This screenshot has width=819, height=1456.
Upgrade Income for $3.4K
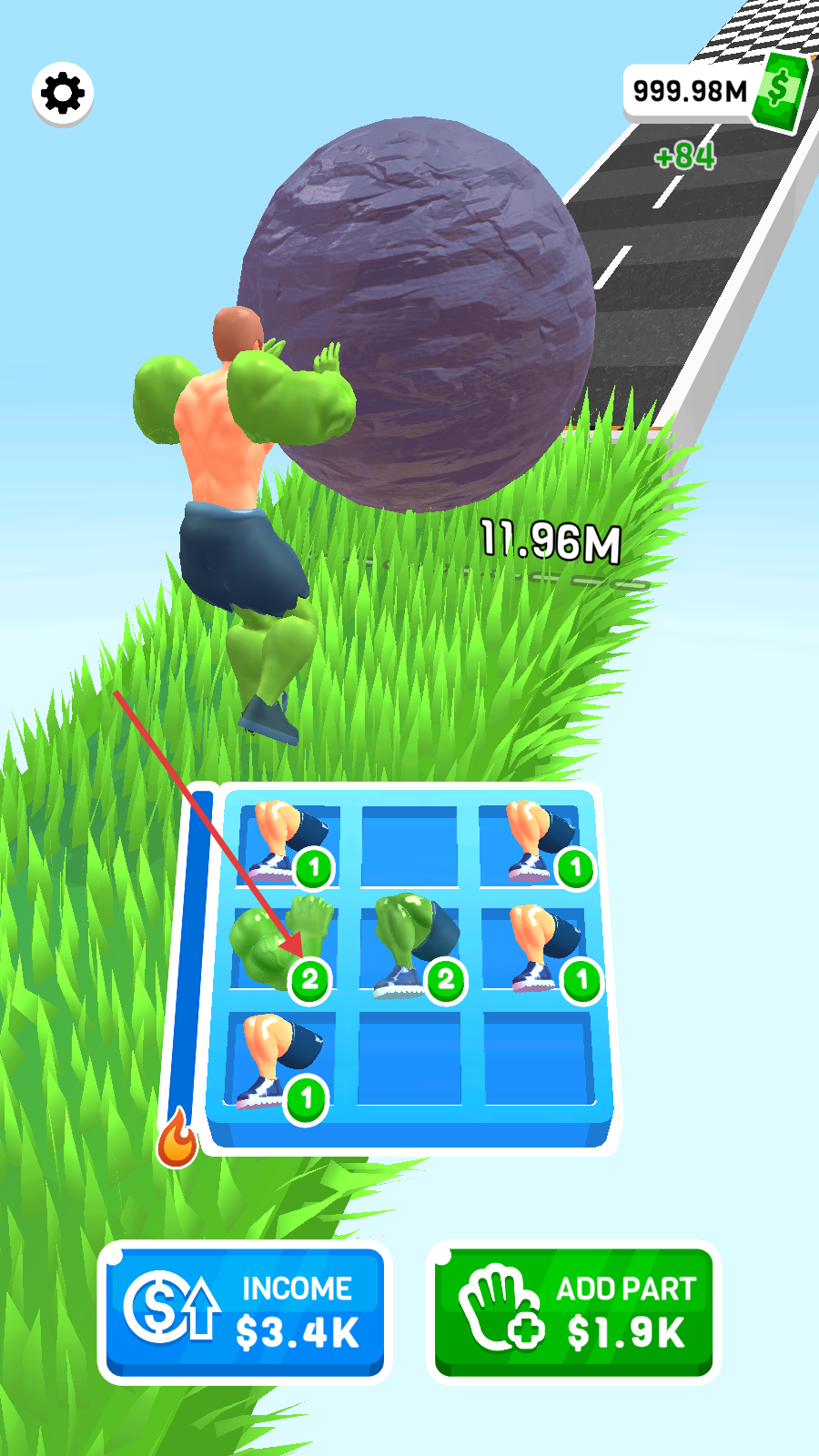pyautogui.click(x=245, y=1312)
